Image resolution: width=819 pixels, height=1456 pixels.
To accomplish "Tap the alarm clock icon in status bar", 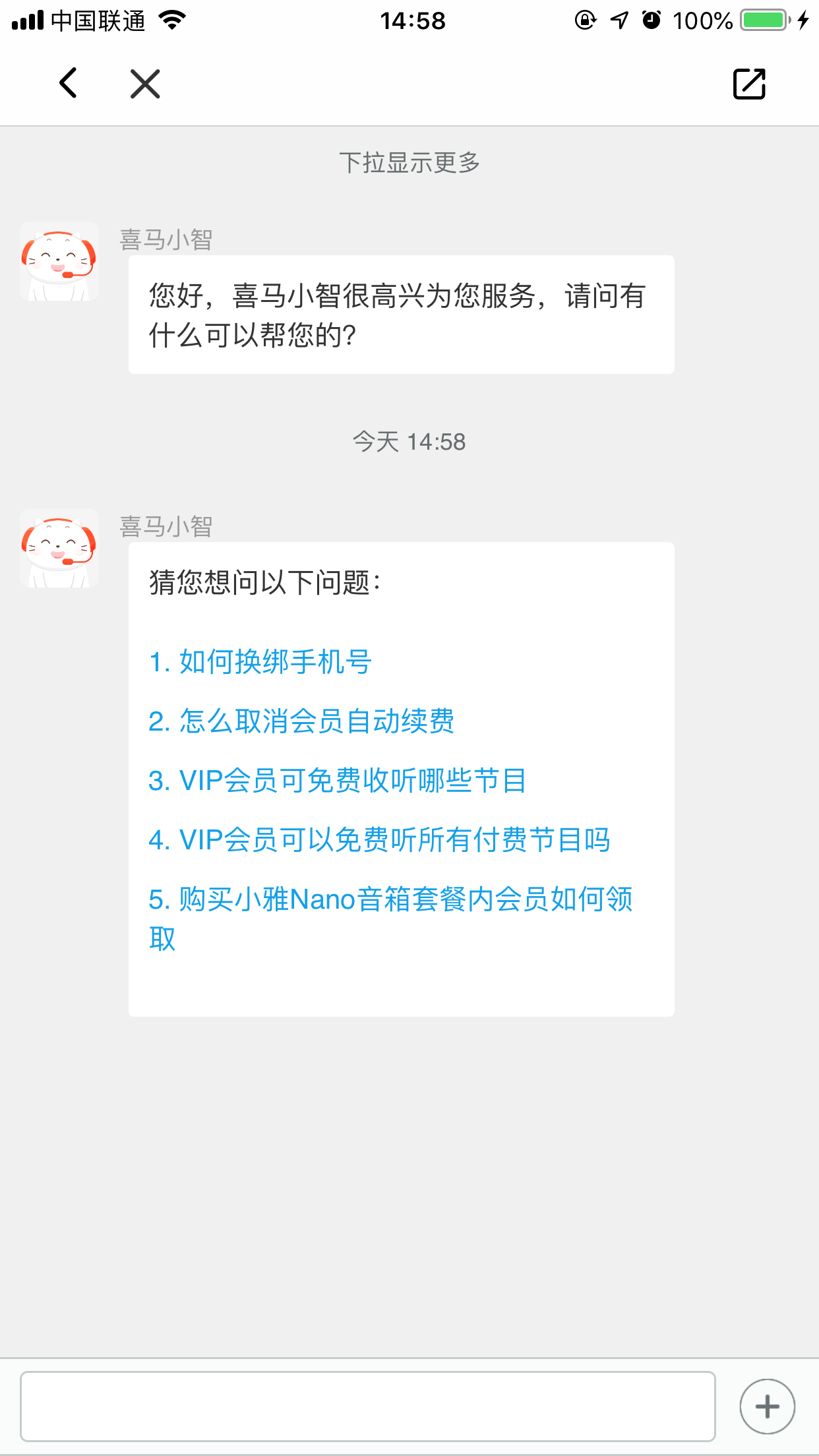I will click(650, 20).
